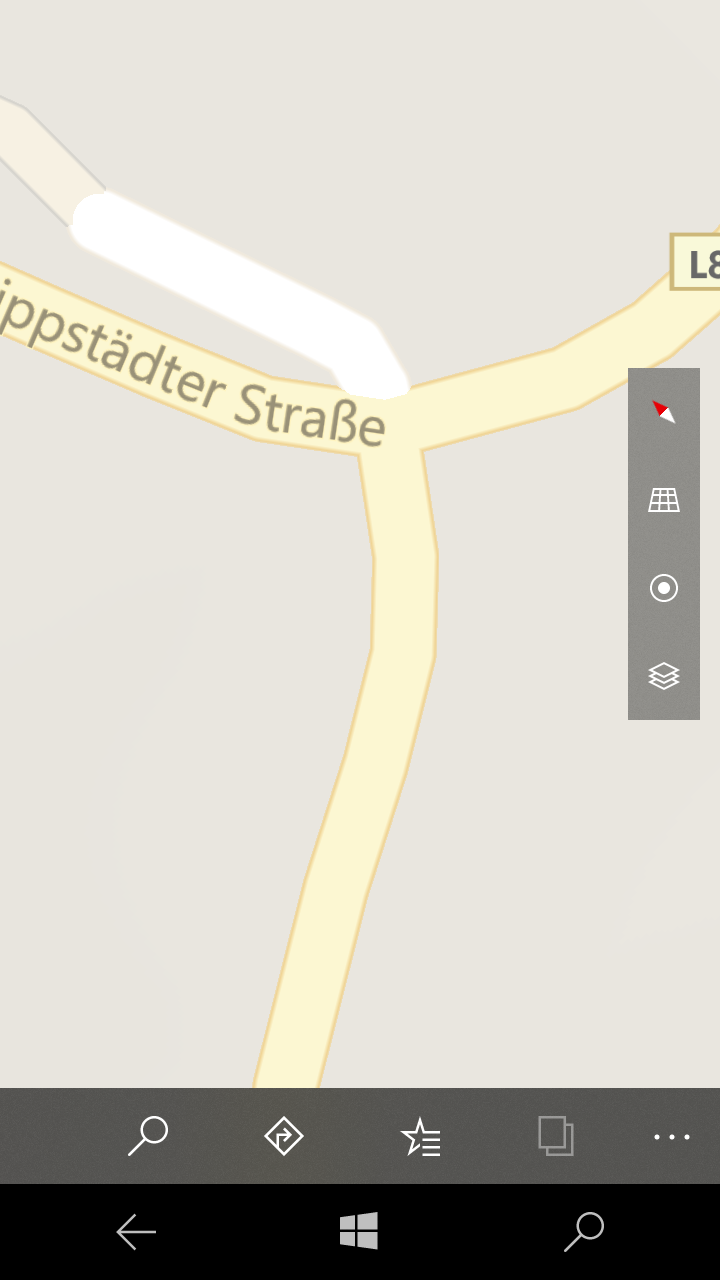The image size is (720, 1280).
Task: Toggle the tilted 3D map view
Action: point(664,500)
